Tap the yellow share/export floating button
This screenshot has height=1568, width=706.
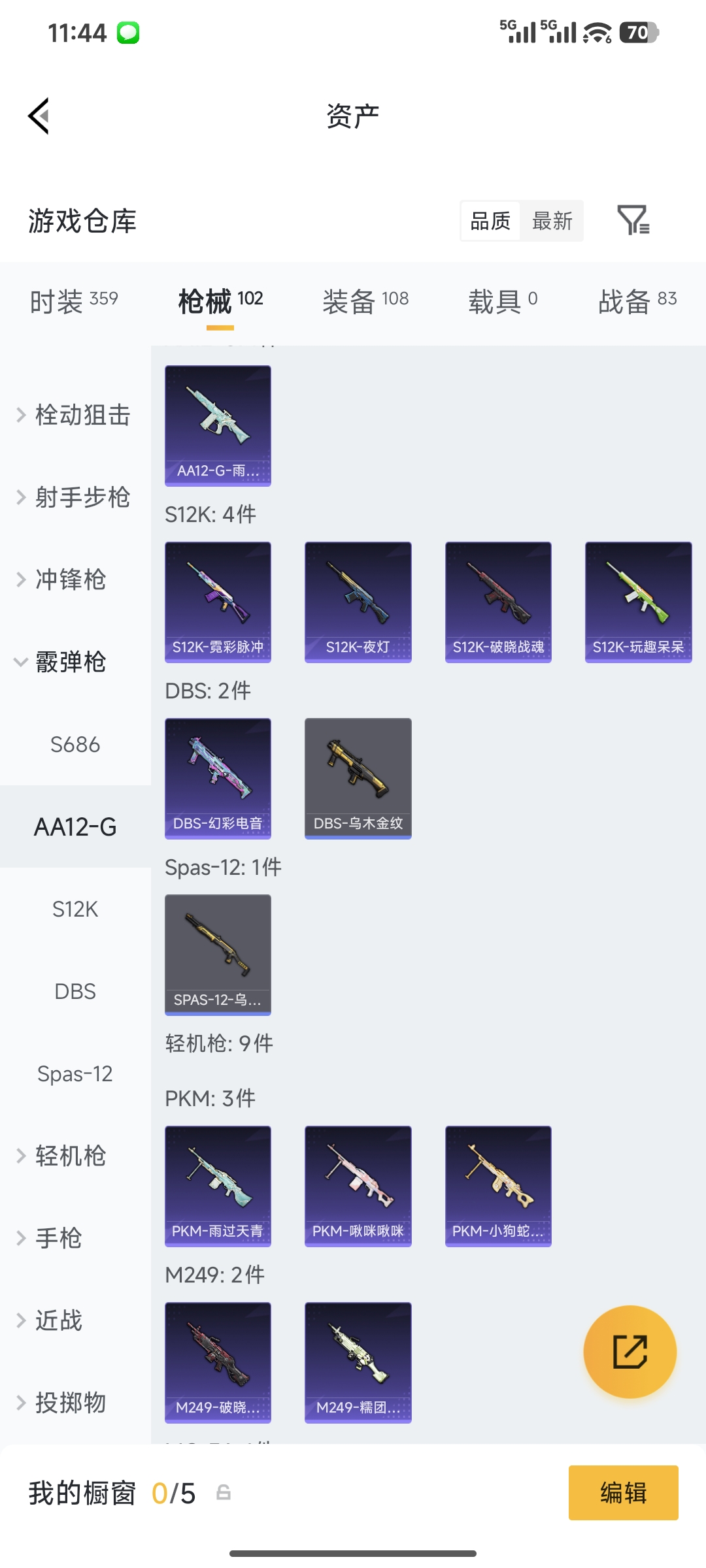630,1352
